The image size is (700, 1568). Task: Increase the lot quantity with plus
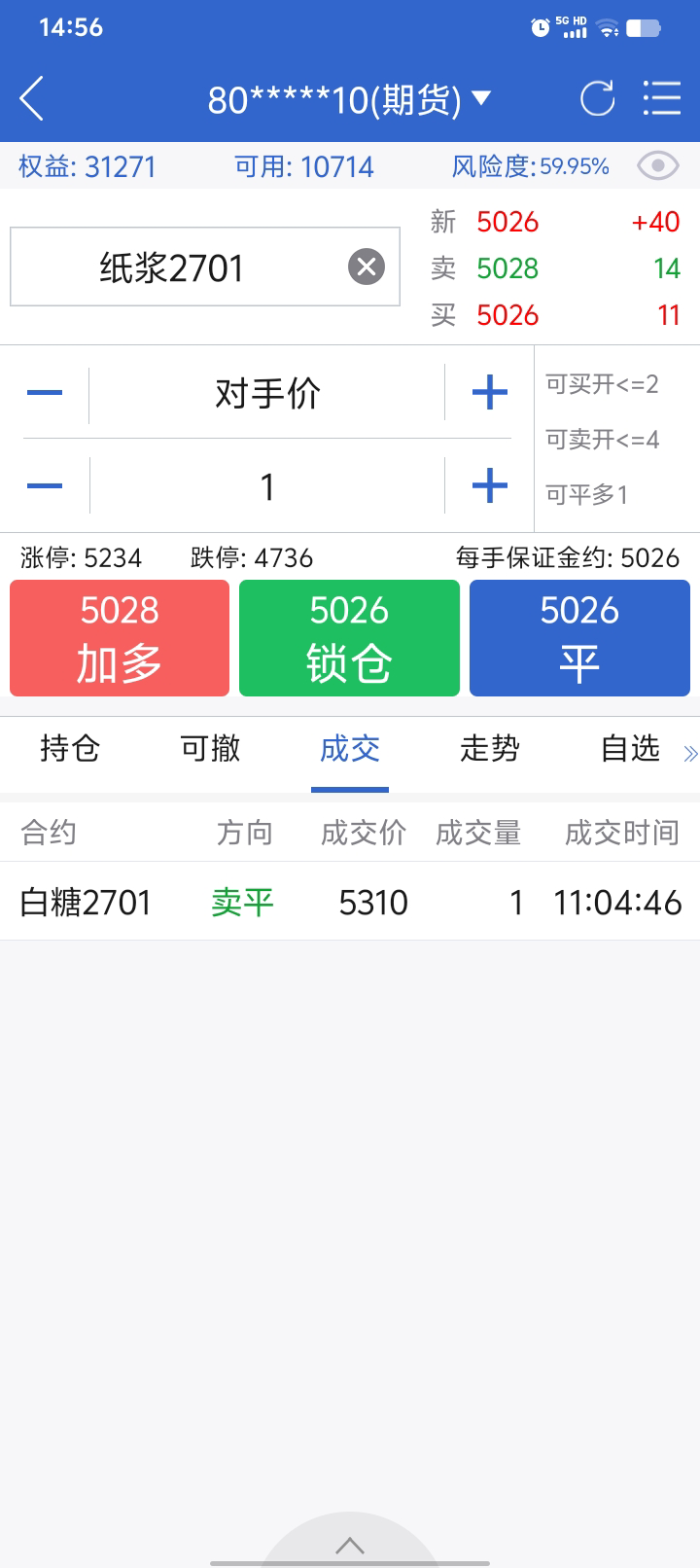489,485
